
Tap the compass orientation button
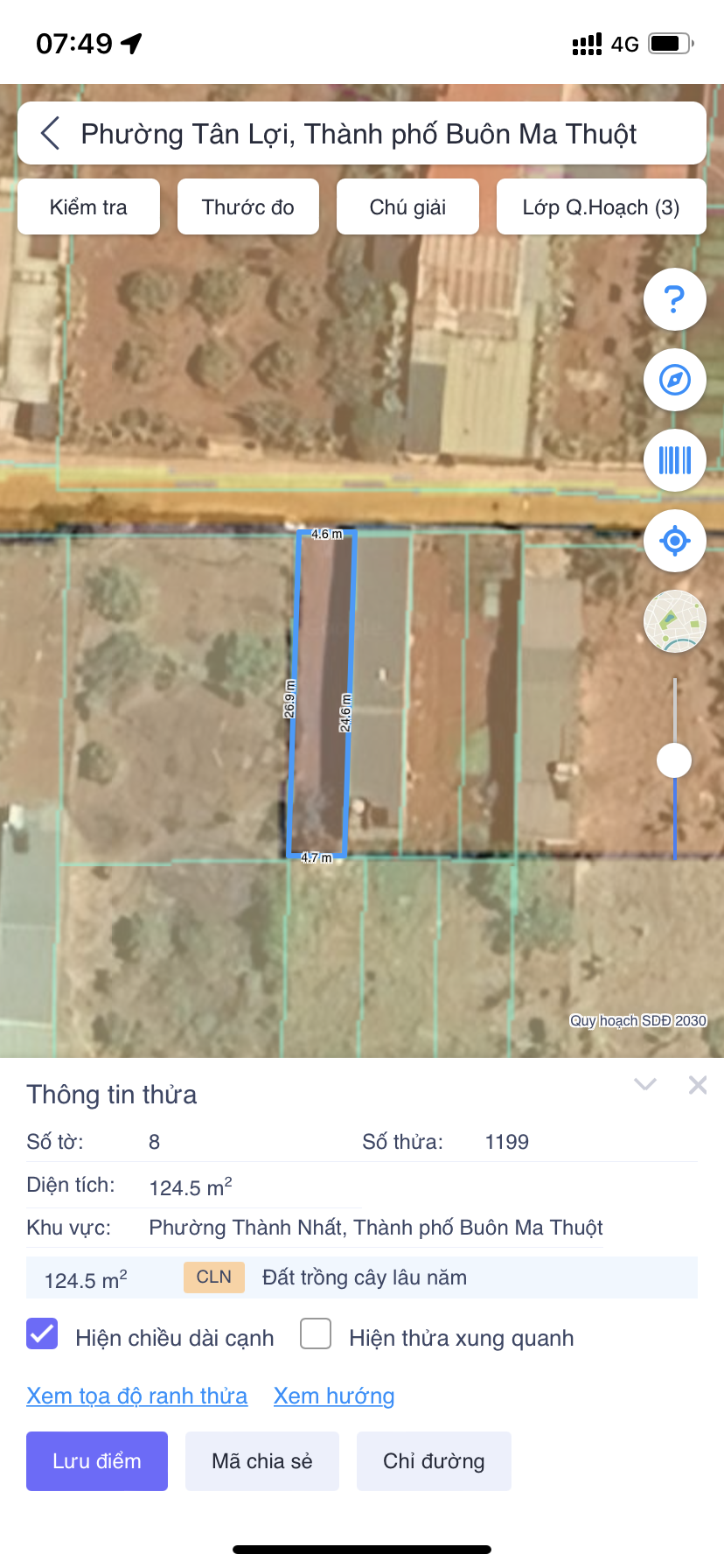click(674, 380)
